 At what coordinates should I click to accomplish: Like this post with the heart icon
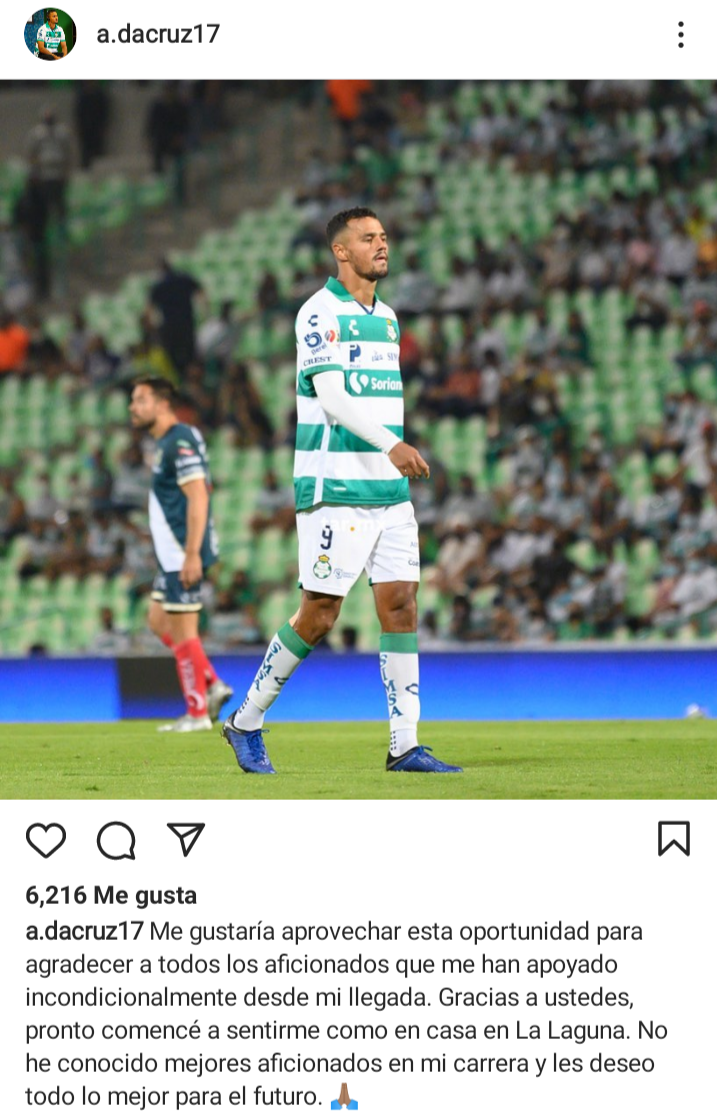pyautogui.click(x=45, y=840)
